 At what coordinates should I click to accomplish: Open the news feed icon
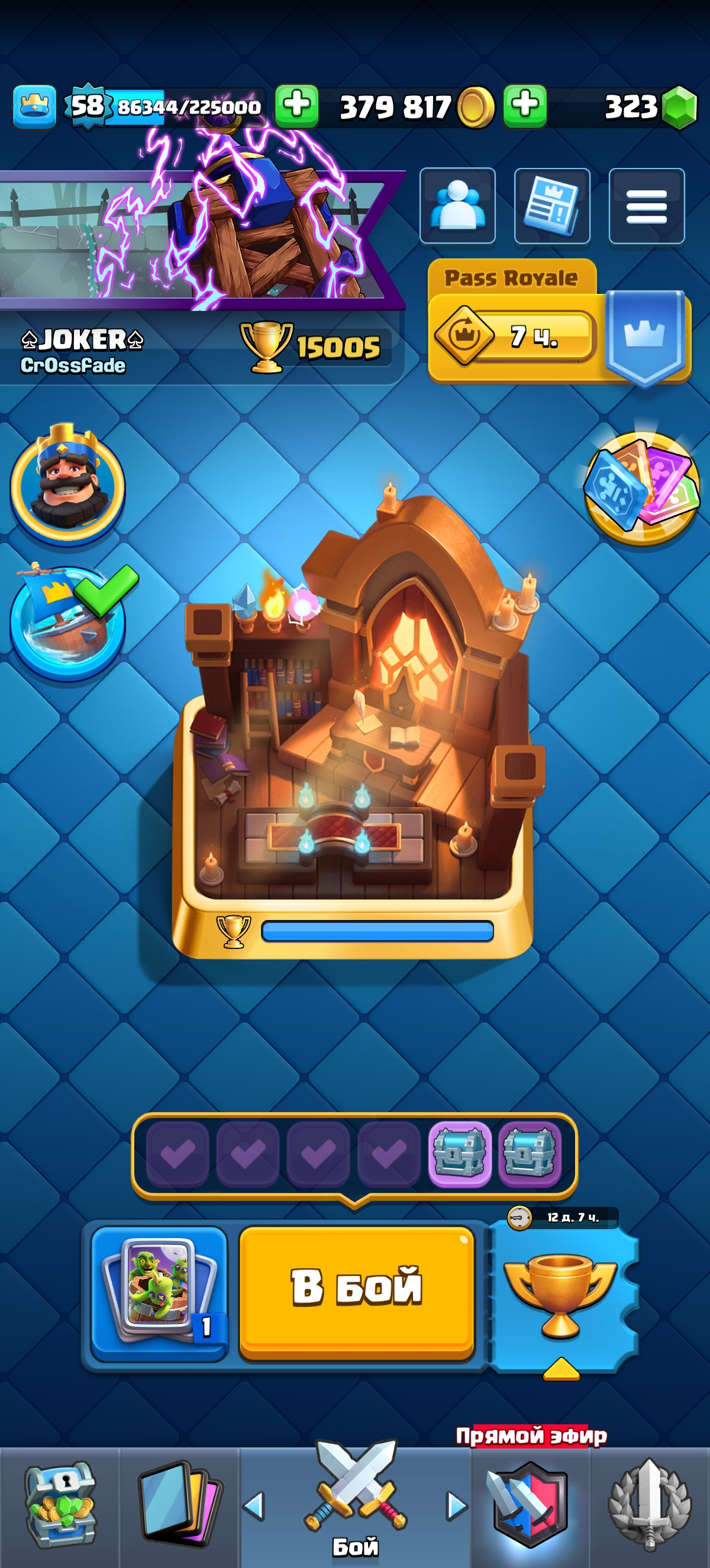click(x=551, y=206)
